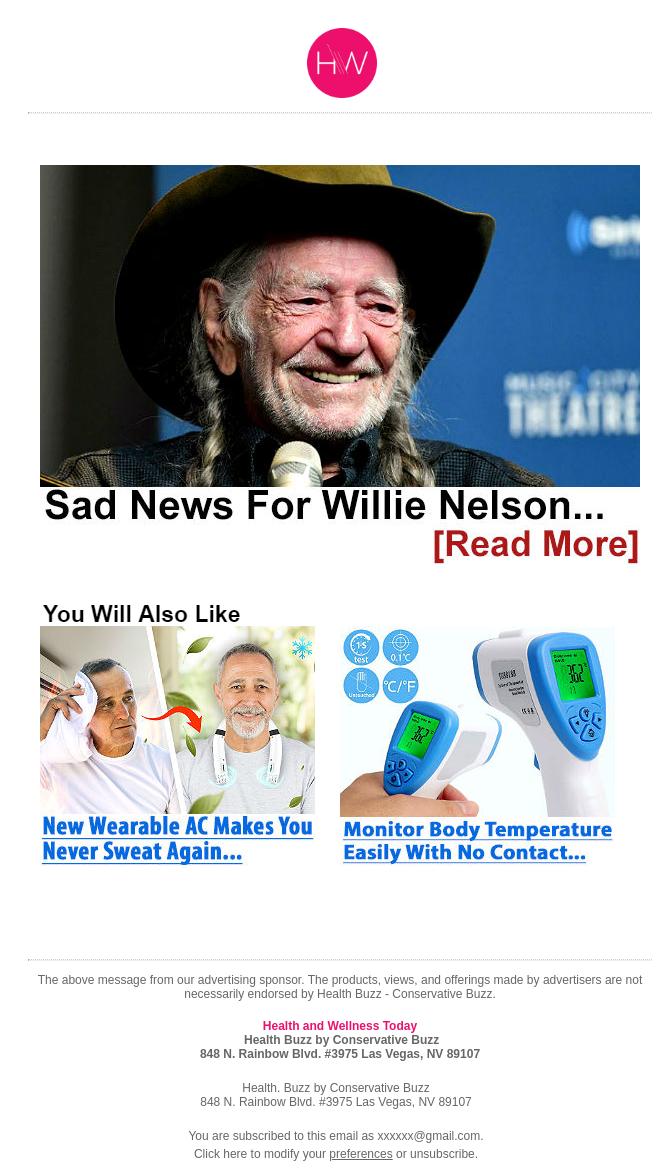Open the Willie Nelson news image
Screen dimensions: 672x1171
(x=339, y=325)
